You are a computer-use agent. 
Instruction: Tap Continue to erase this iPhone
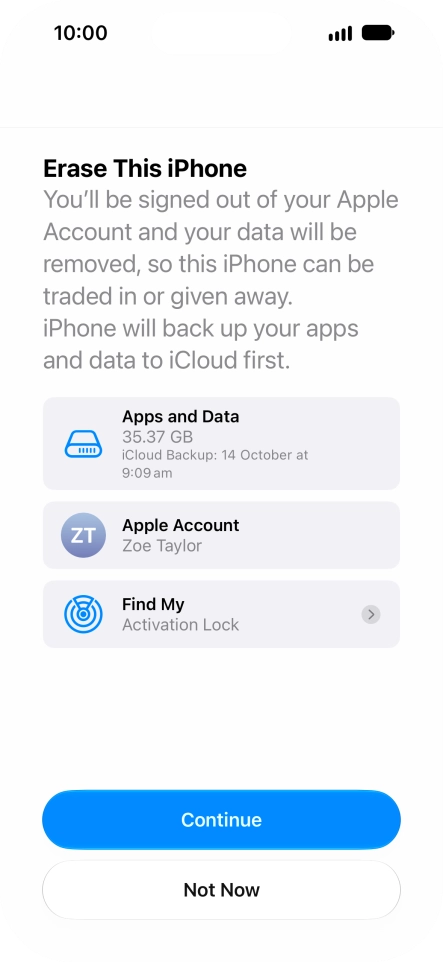(221, 820)
